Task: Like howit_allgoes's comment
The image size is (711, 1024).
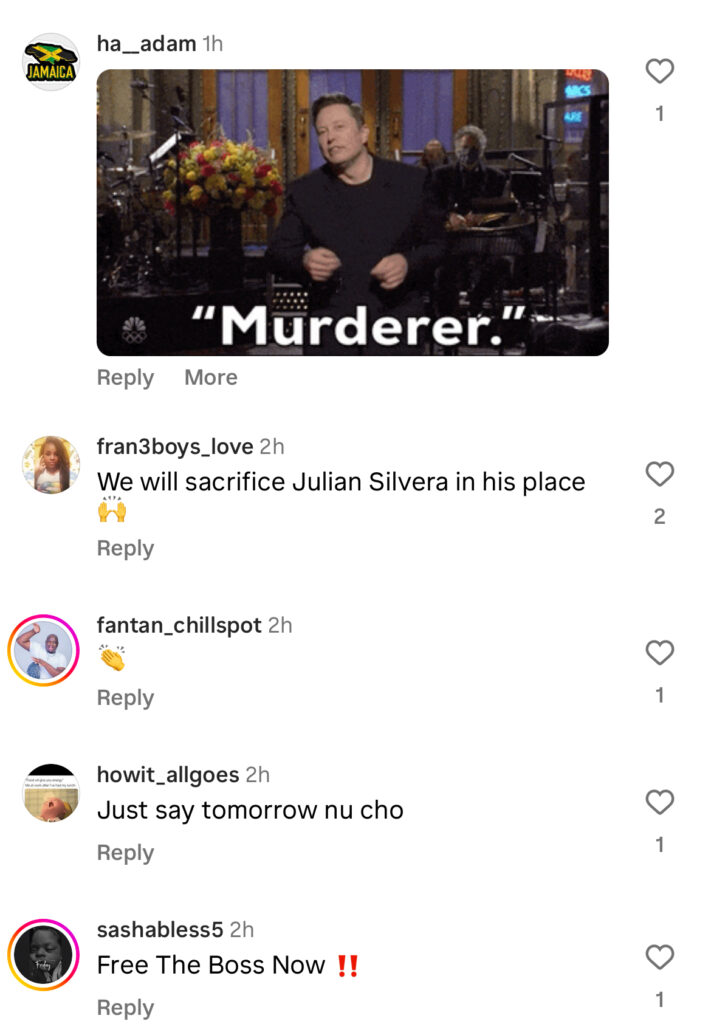Action: 659,802
